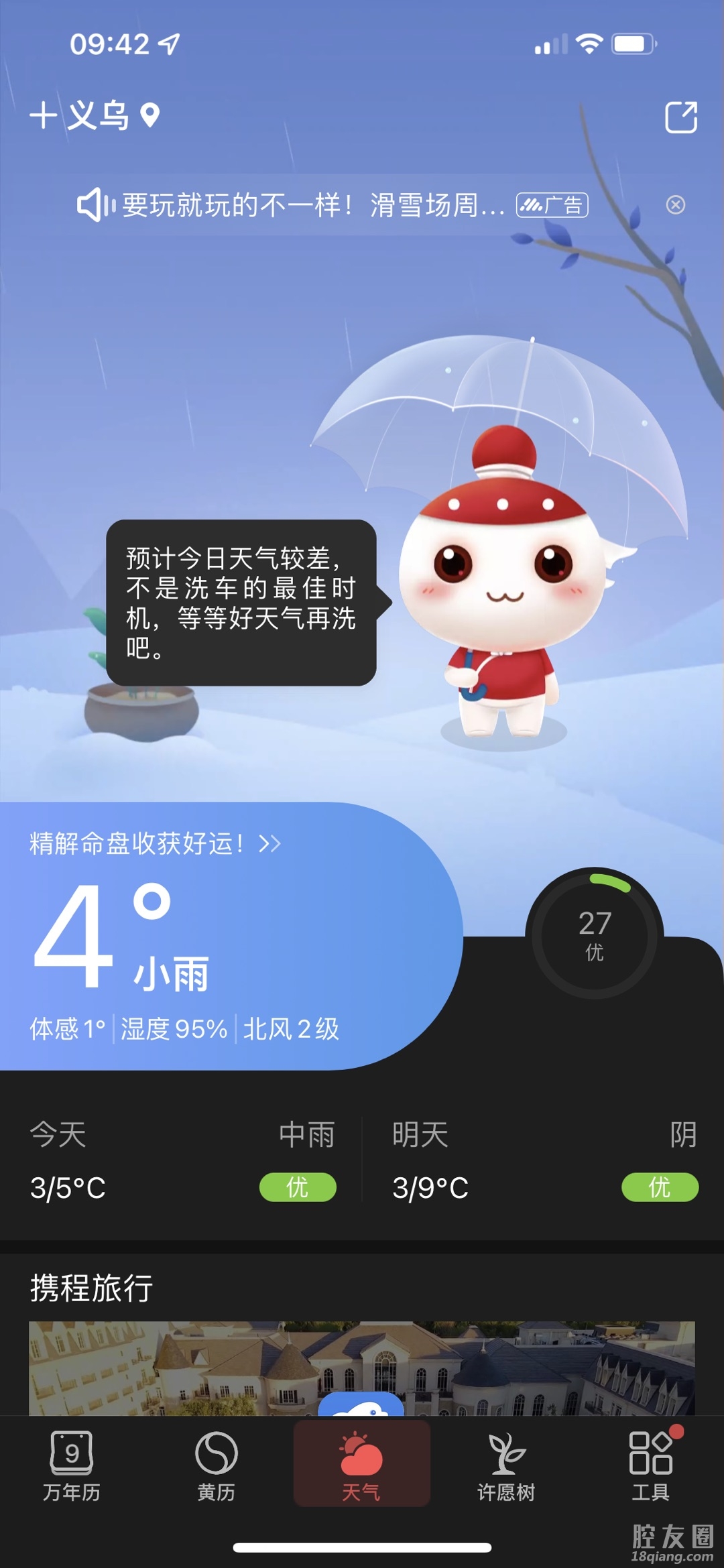Image resolution: width=724 pixels, height=1568 pixels.
Task: Share the weather with the top-right icon
Action: [680, 117]
